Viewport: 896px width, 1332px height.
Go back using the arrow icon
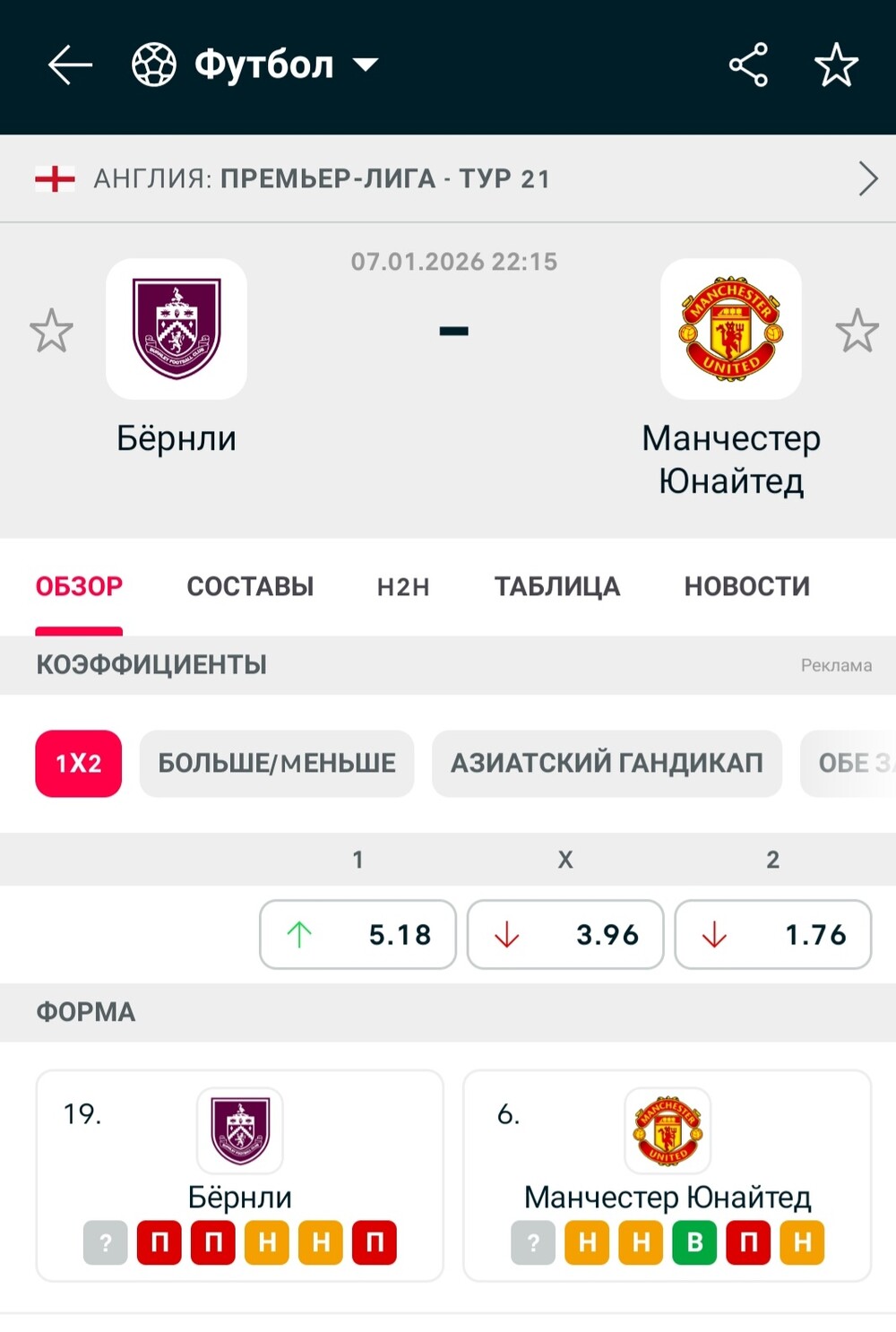coord(70,65)
